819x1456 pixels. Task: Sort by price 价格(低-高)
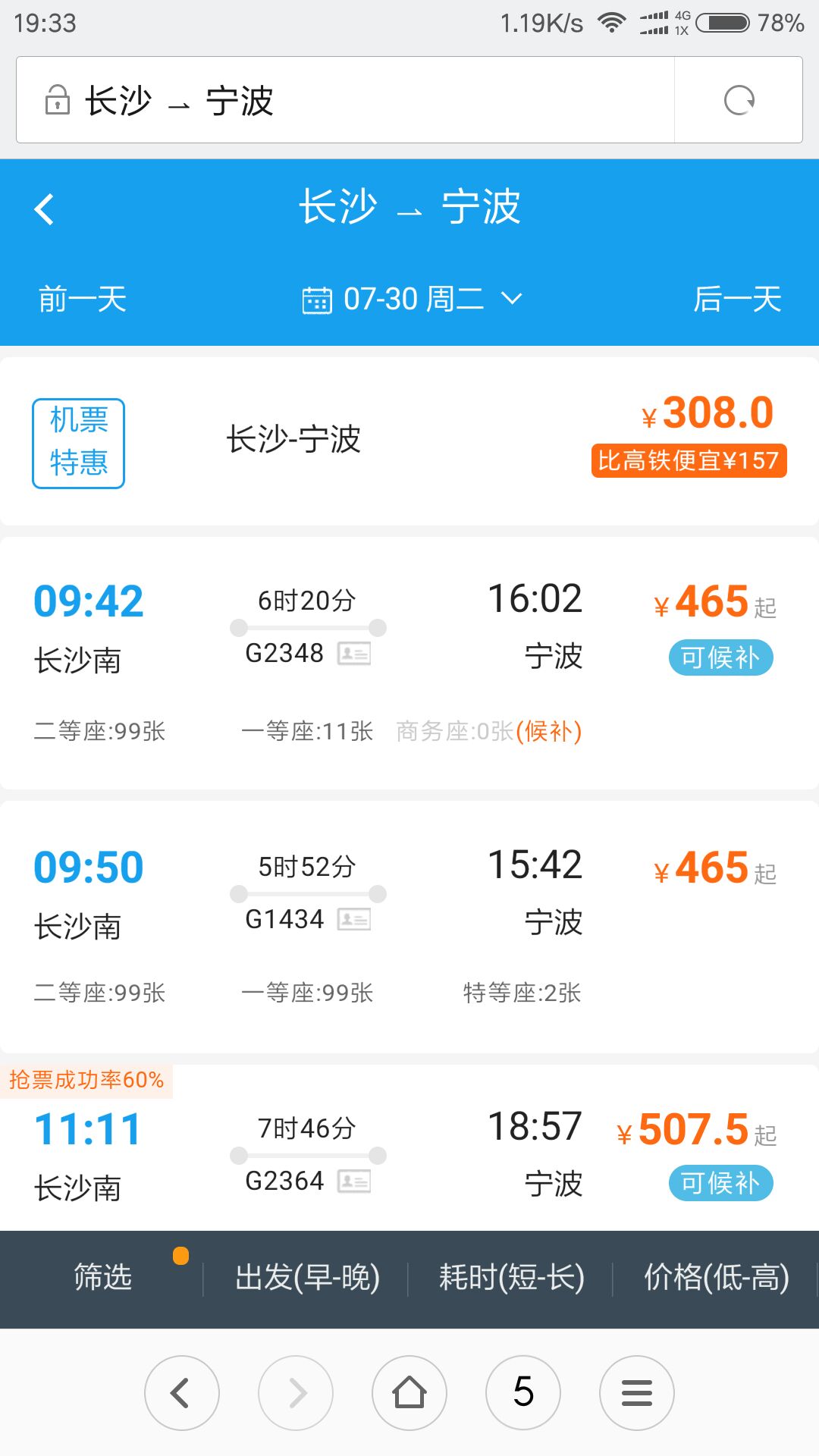716,1277
